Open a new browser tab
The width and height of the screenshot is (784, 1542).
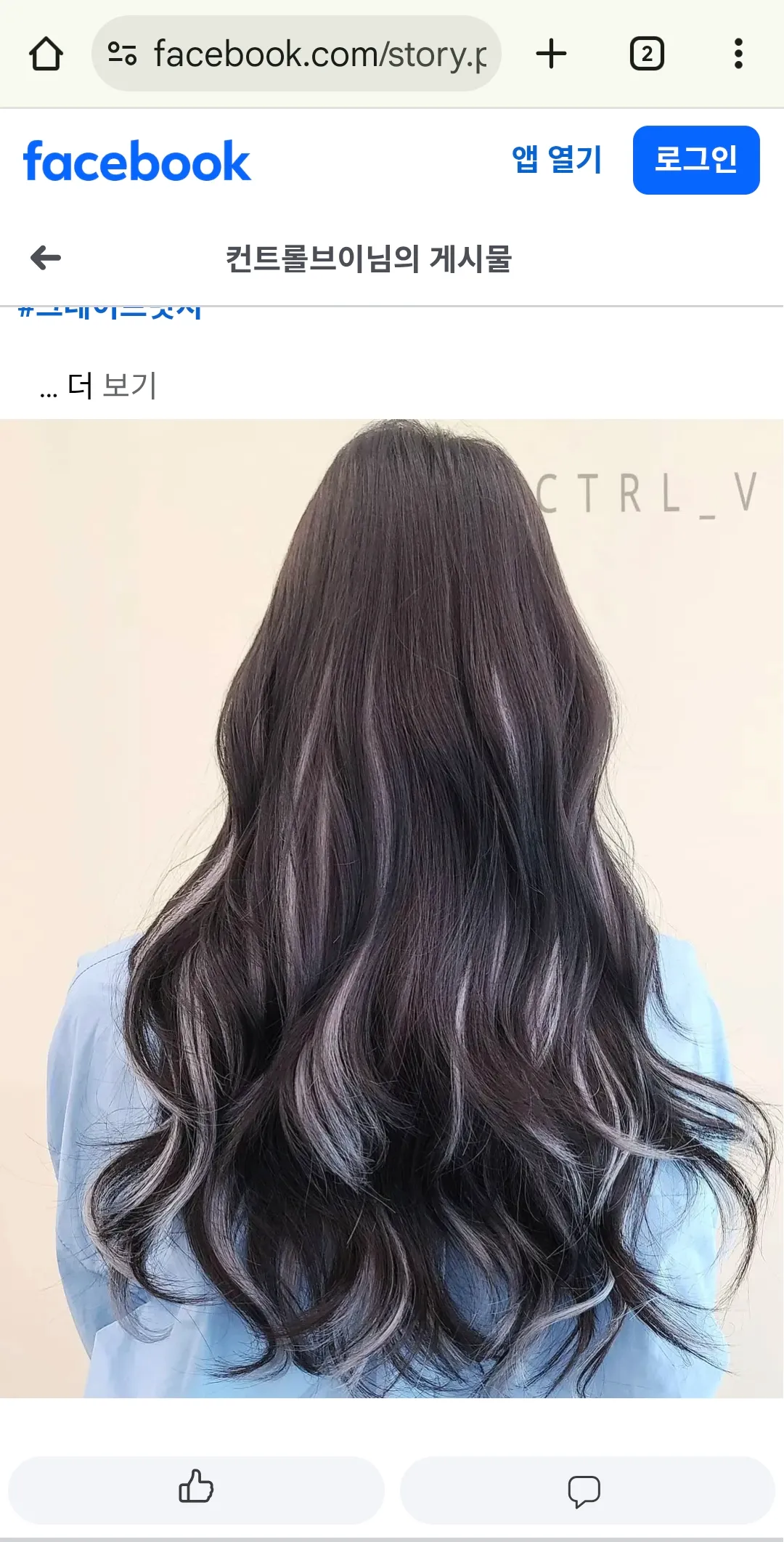tap(551, 54)
